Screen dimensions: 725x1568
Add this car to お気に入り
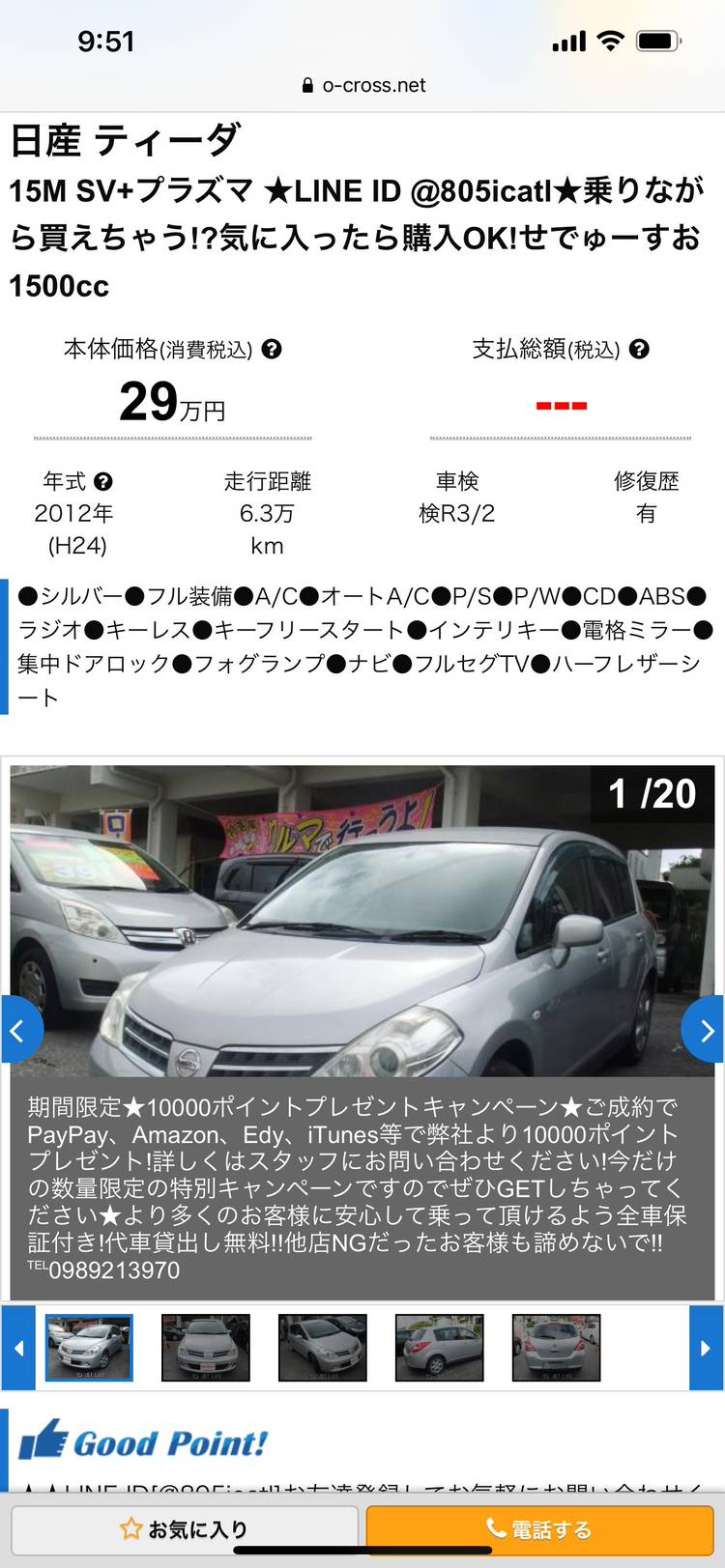click(x=184, y=1529)
